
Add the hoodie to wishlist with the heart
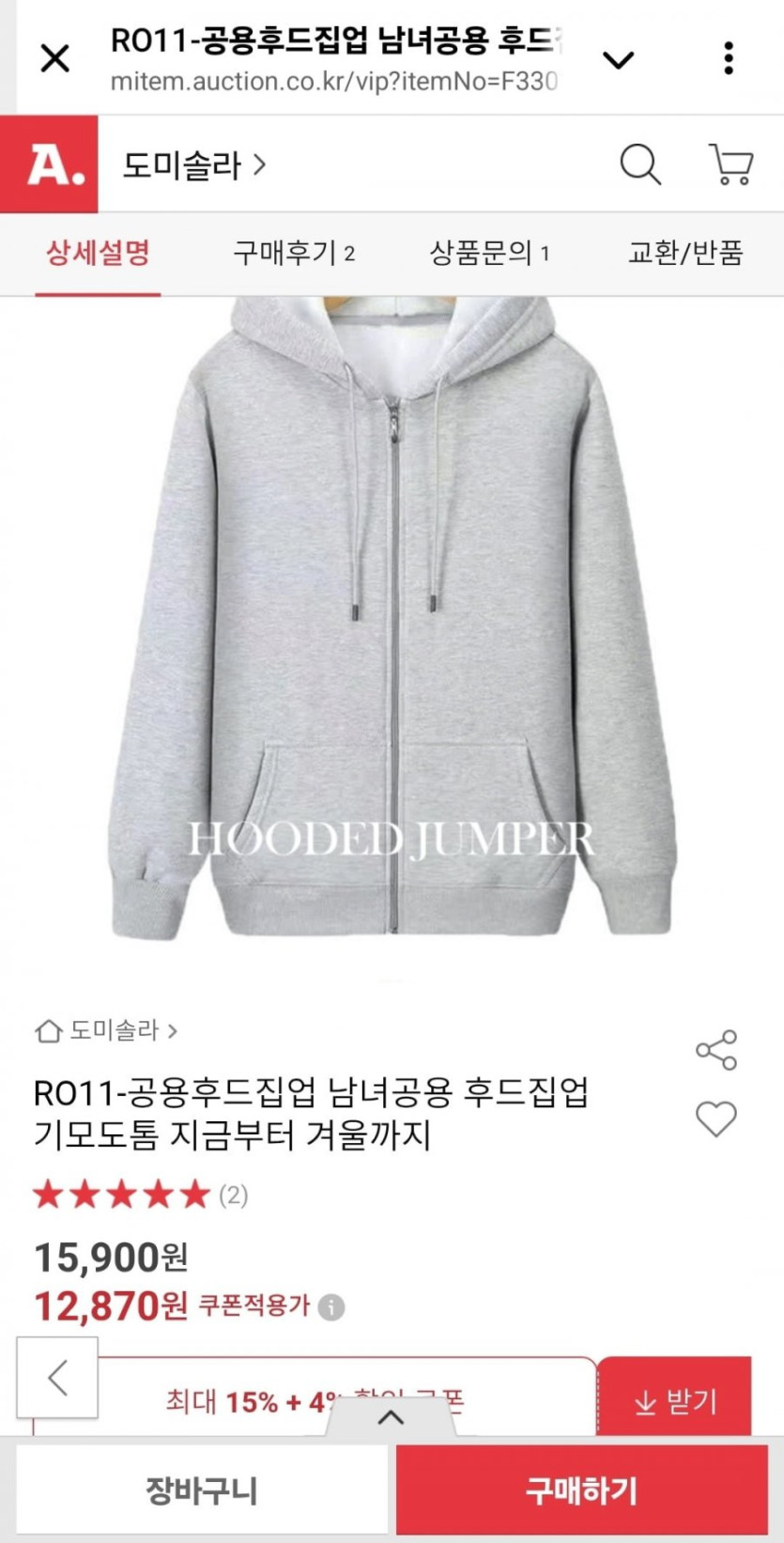coord(715,1119)
